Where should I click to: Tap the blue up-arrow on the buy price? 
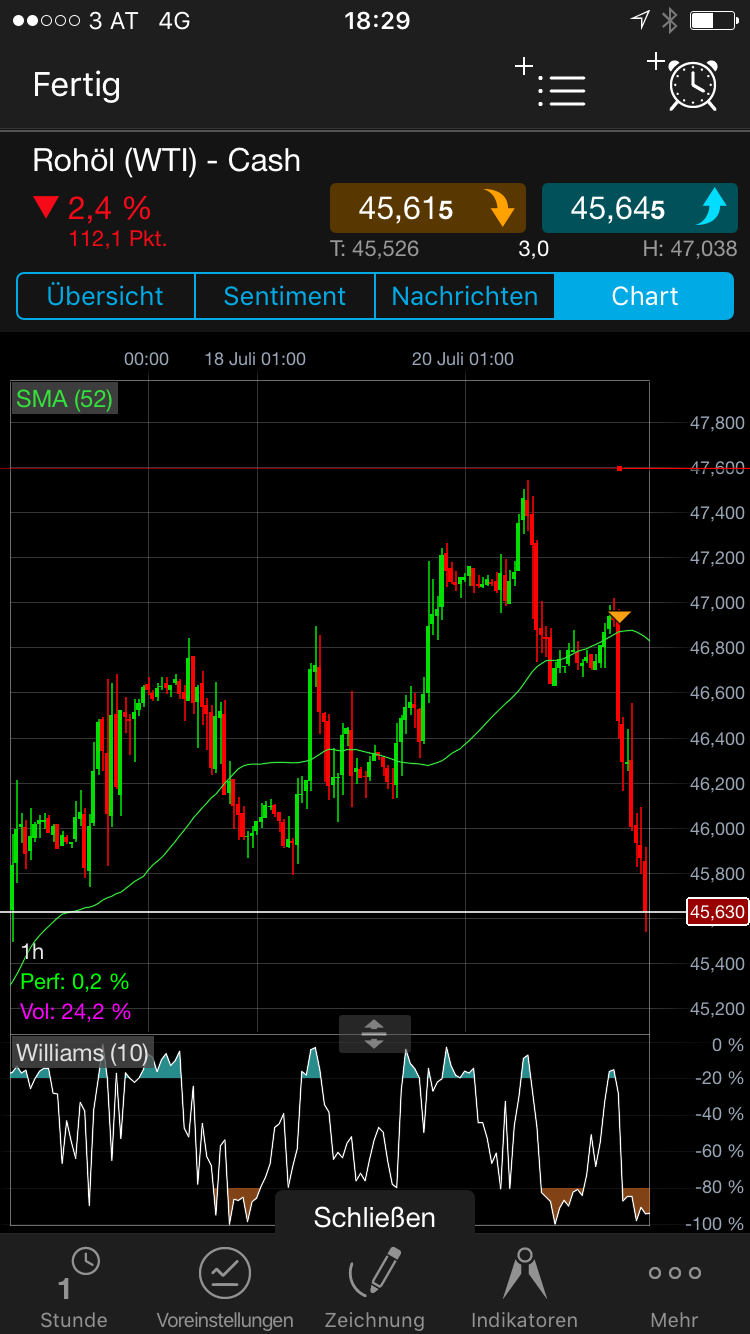coord(713,208)
